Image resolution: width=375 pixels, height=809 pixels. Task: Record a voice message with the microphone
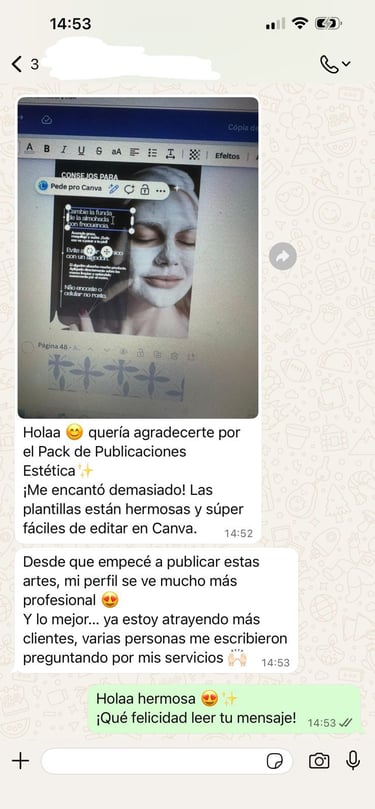click(x=353, y=760)
